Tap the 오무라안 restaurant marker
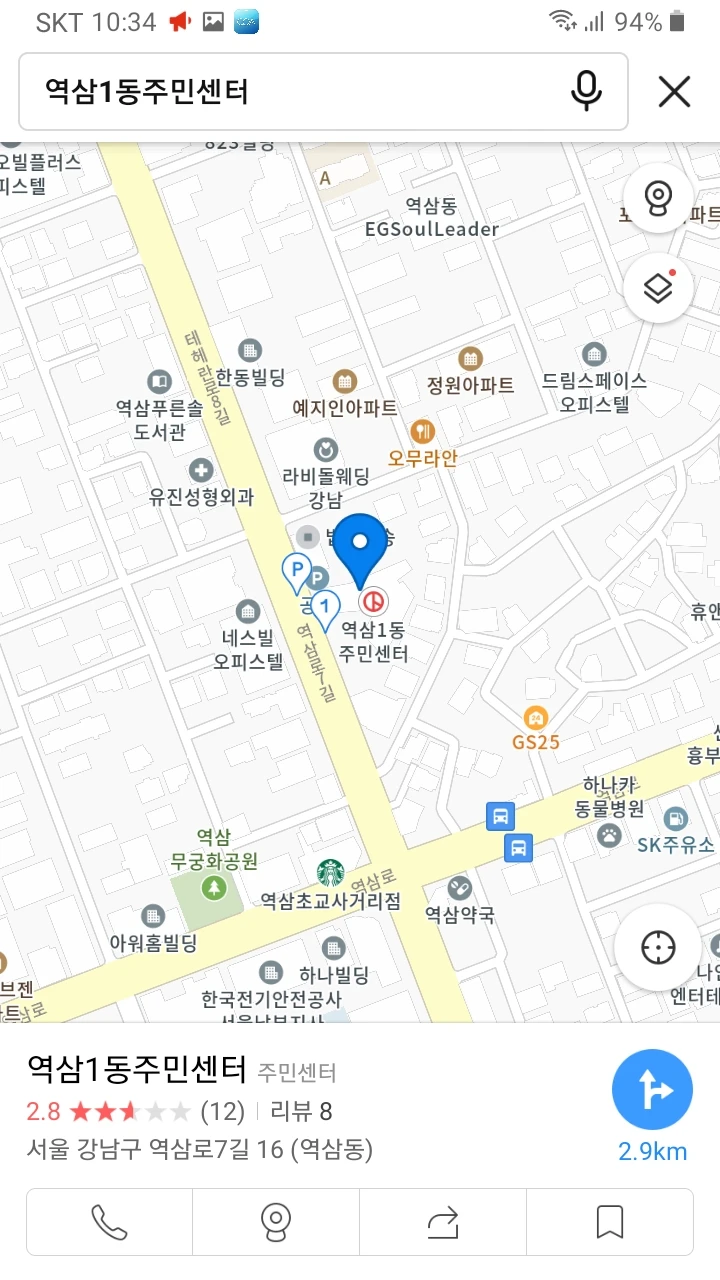The image size is (720, 1280). point(423,432)
